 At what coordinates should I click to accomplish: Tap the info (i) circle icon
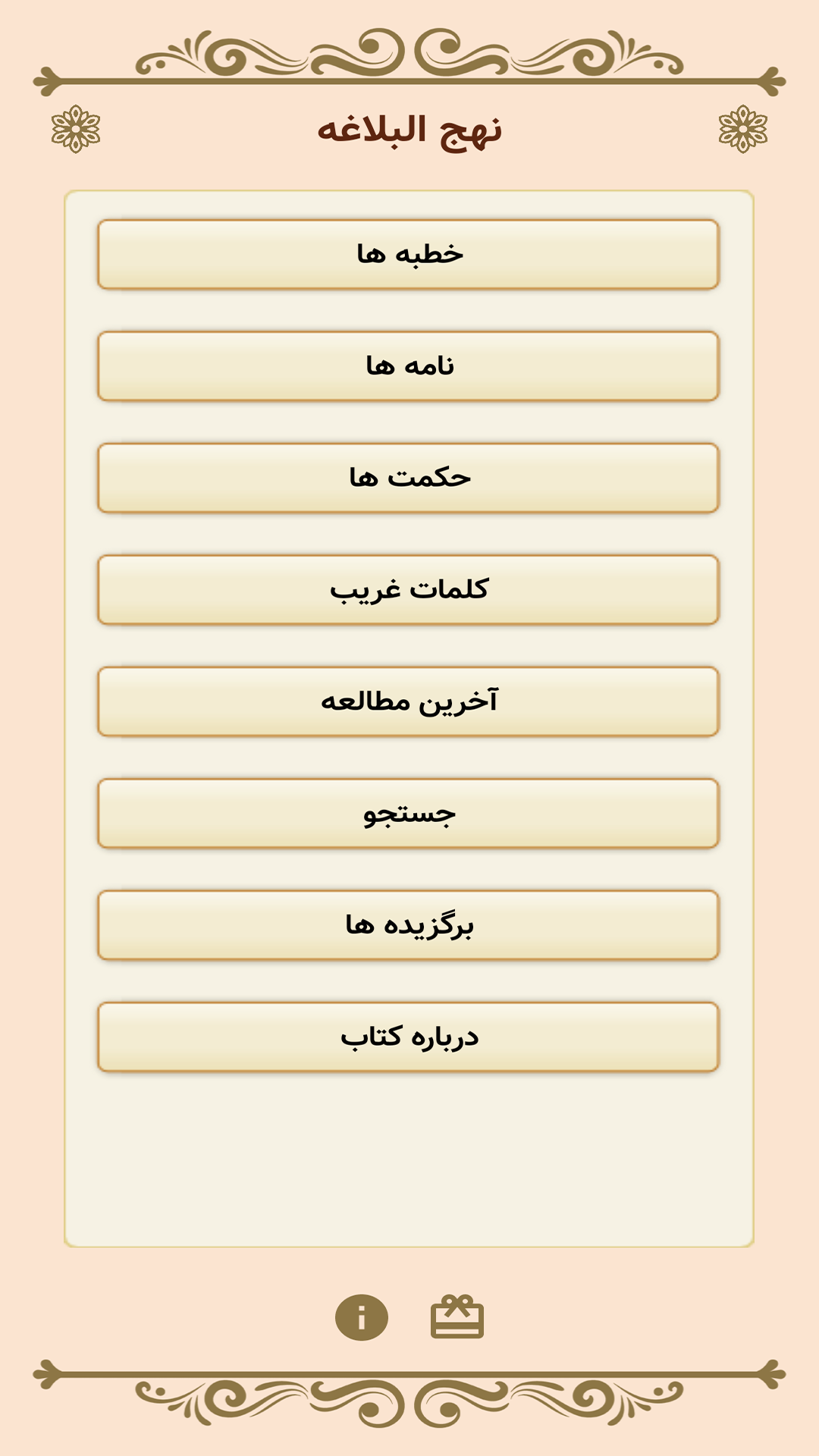click(362, 1315)
